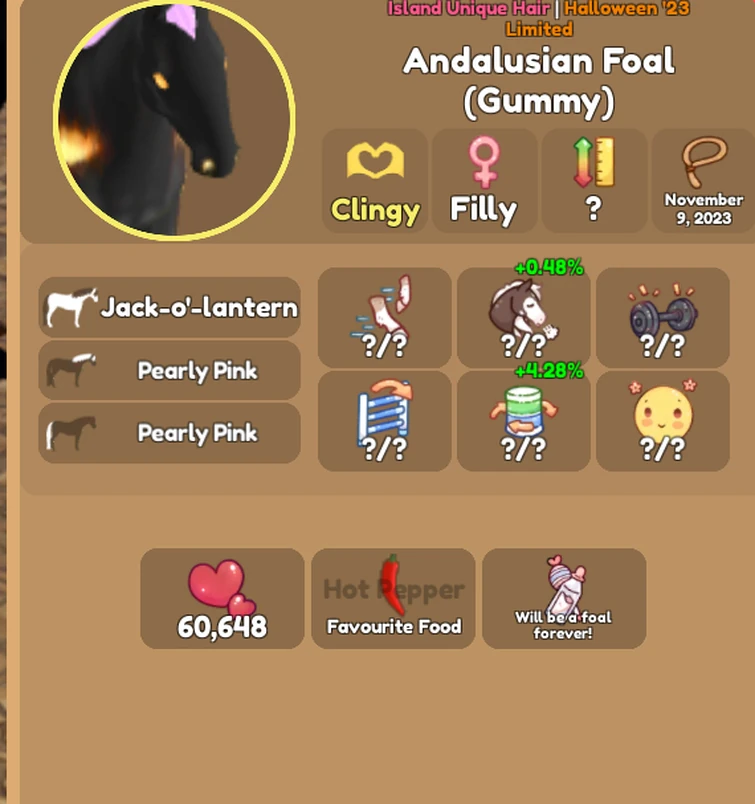Tap the 'Will be a foal forever' tile
The height and width of the screenshot is (804, 755).
tap(564, 598)
